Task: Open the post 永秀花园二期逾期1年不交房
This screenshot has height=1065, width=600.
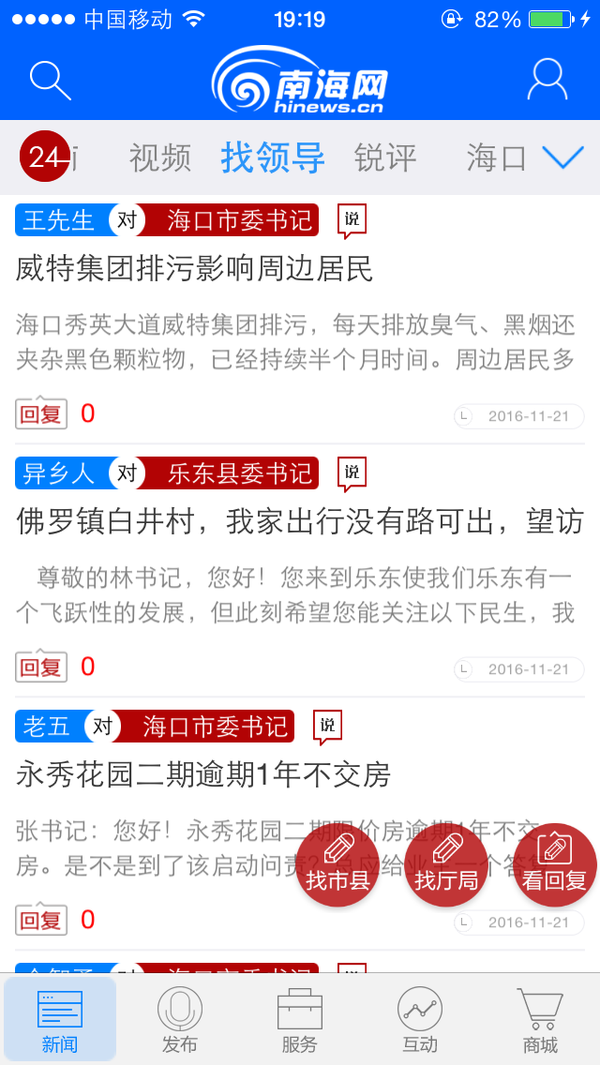Action: pos(203,774)
